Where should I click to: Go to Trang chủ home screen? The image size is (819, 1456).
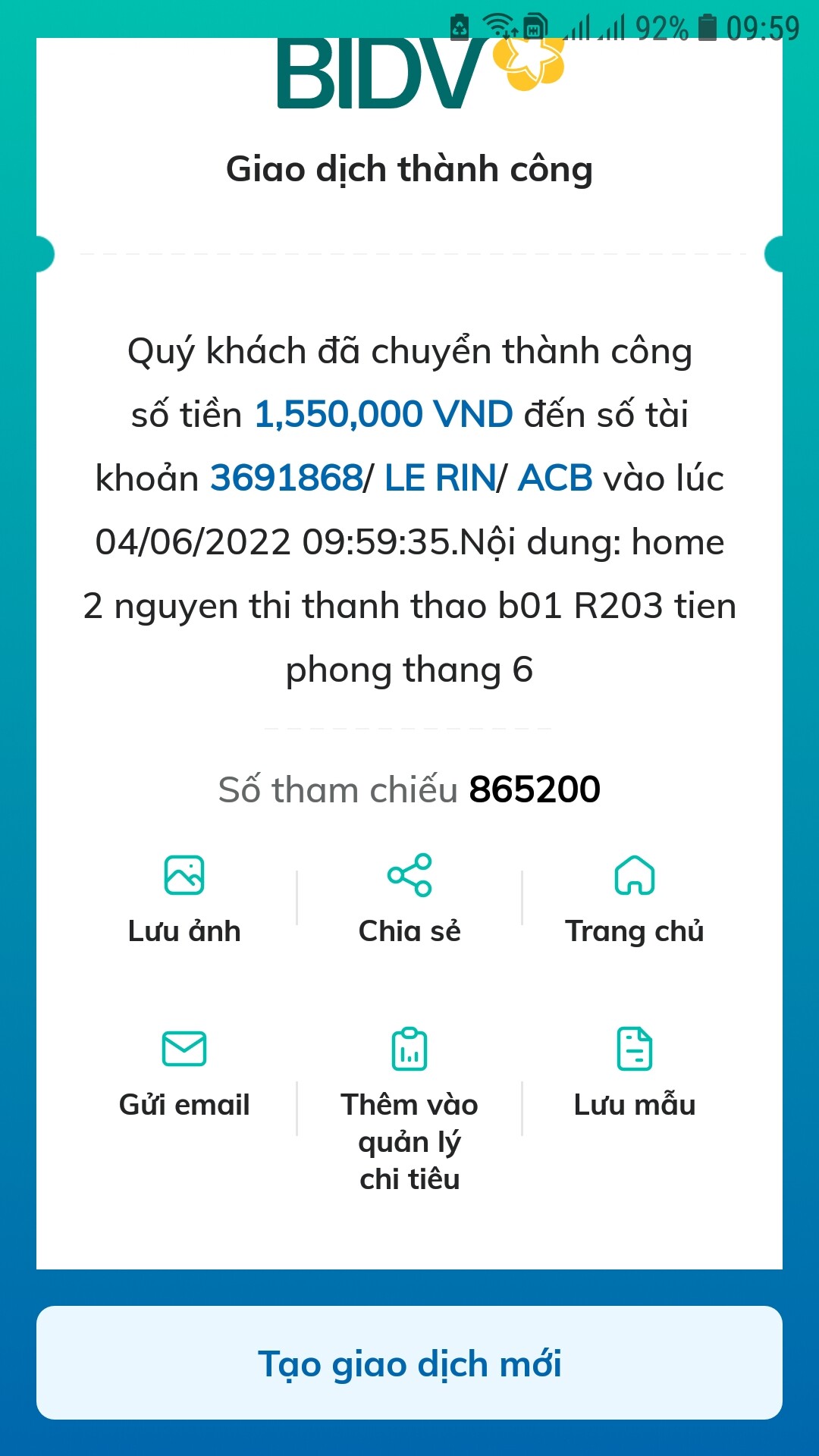[635, 899]
